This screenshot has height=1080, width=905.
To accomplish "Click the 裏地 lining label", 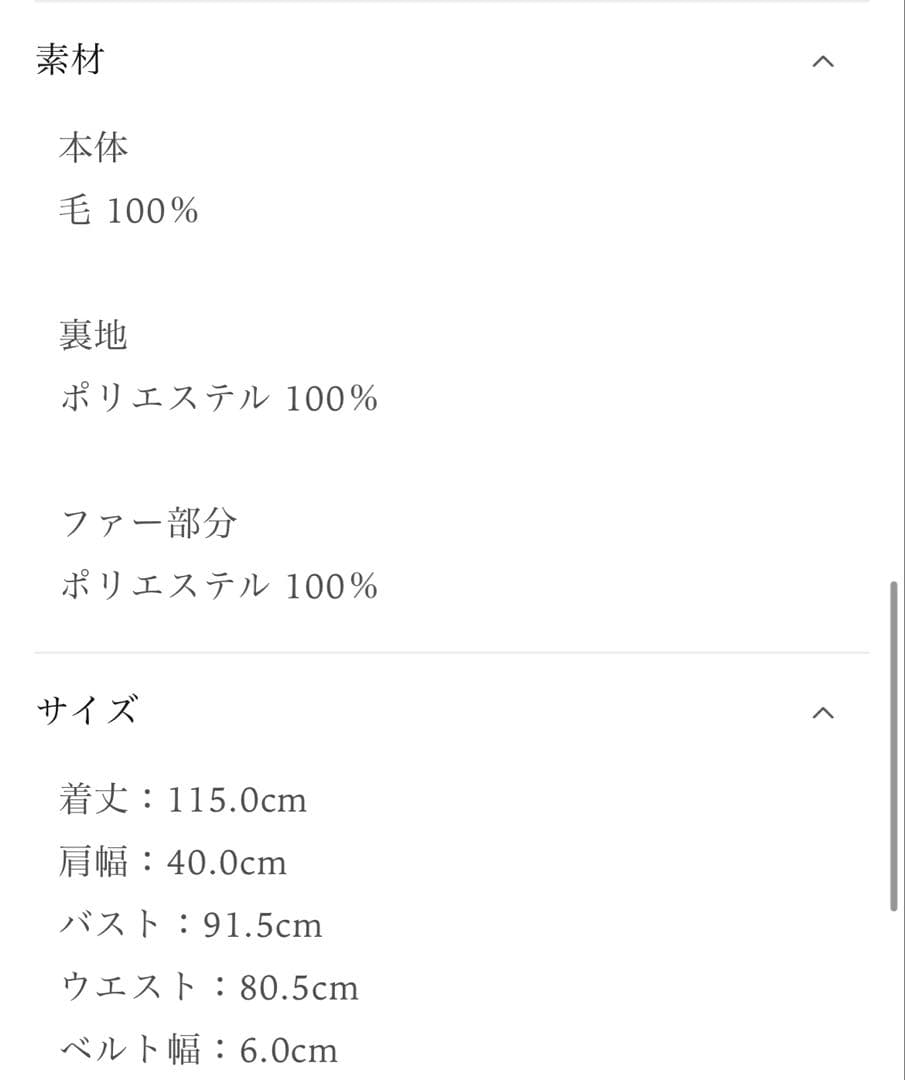I will (93, 336).
